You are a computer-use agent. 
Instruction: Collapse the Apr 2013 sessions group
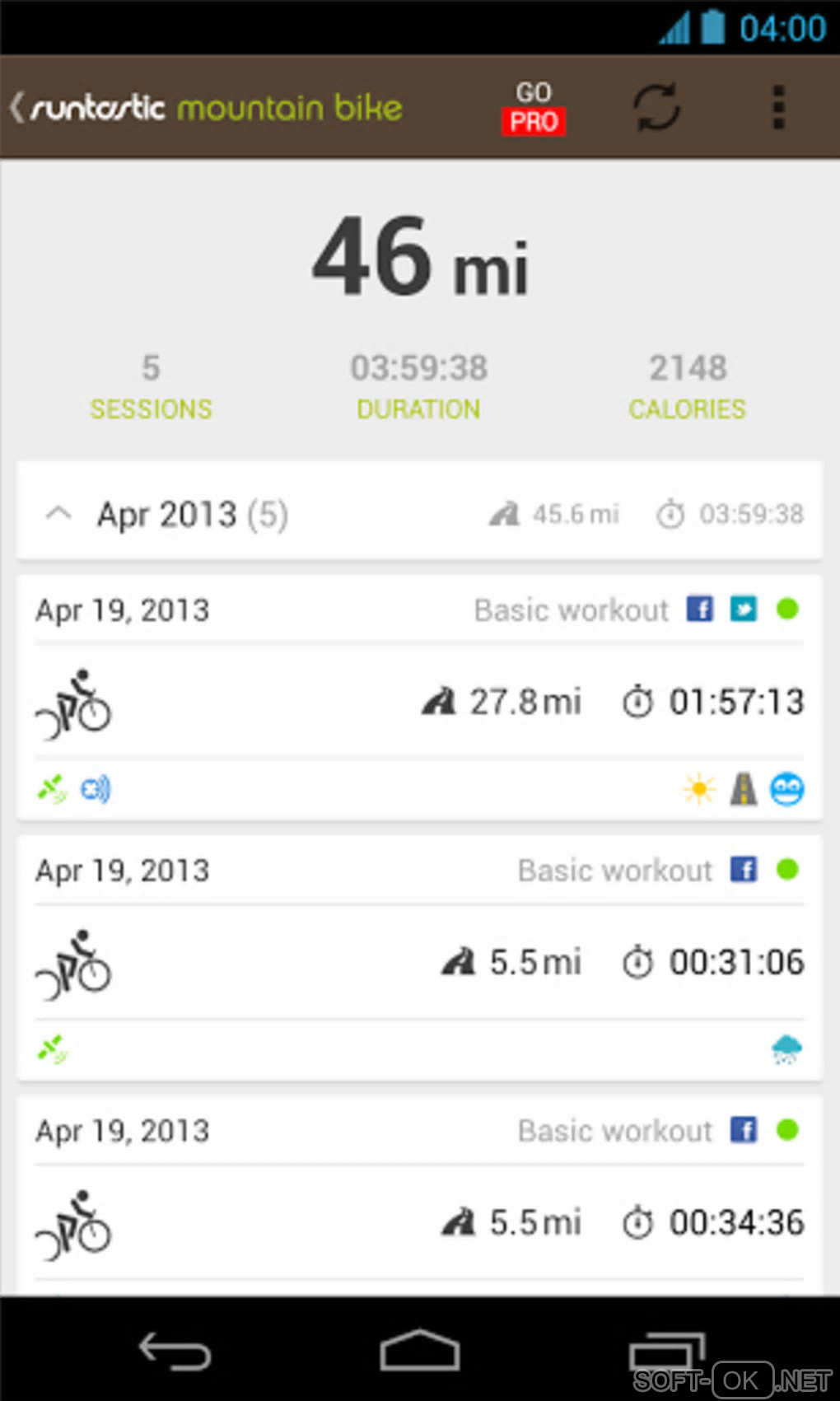pyautogui.click(x=59, y=515)
